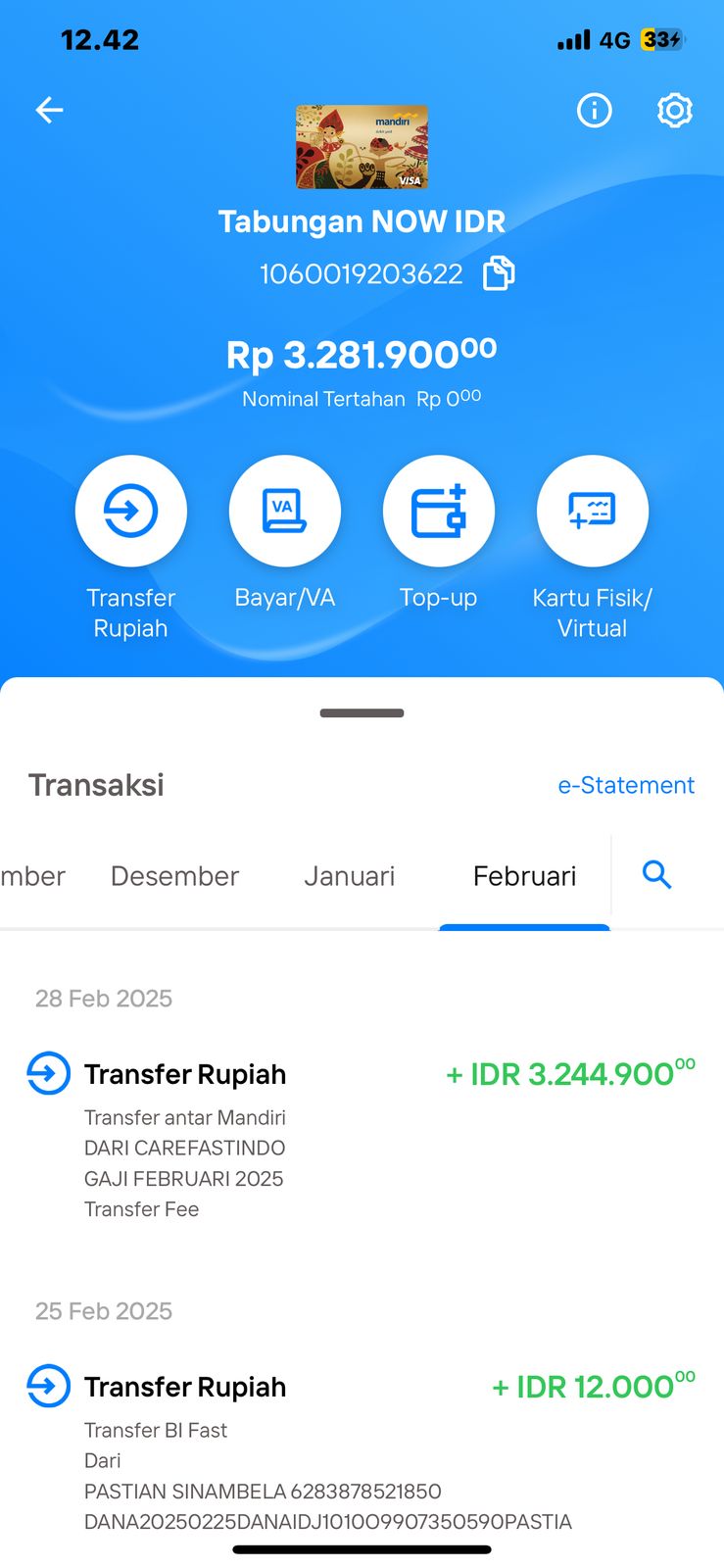Open the Top-up option

click(439, 533)
